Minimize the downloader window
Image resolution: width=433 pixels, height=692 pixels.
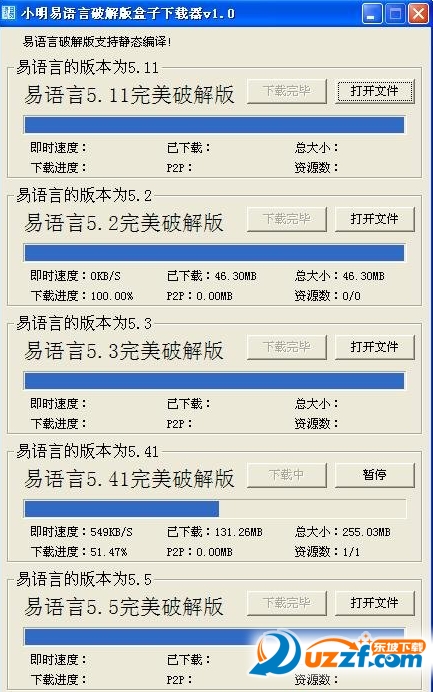pyautogui.click(x=372, y=14)
